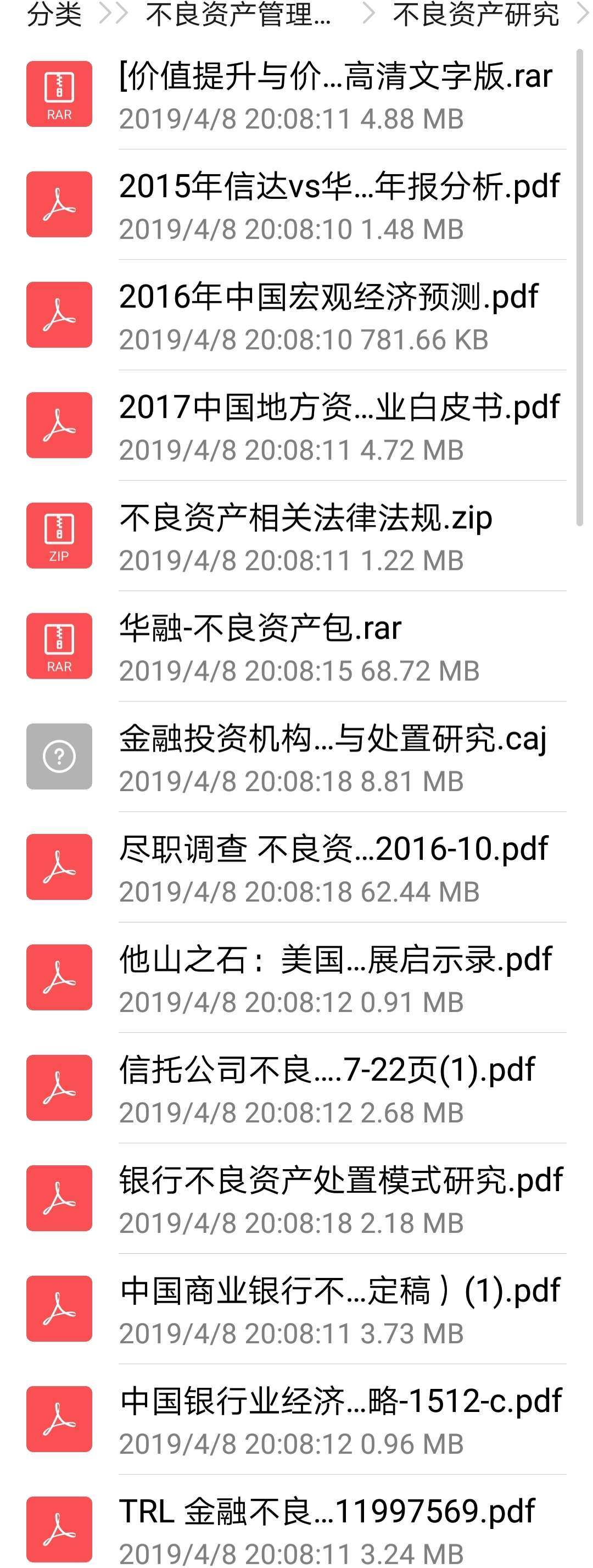Go to the 分类 breadcrumb
The height and width of the screenshot is (1568, 593).
(54, 15)
